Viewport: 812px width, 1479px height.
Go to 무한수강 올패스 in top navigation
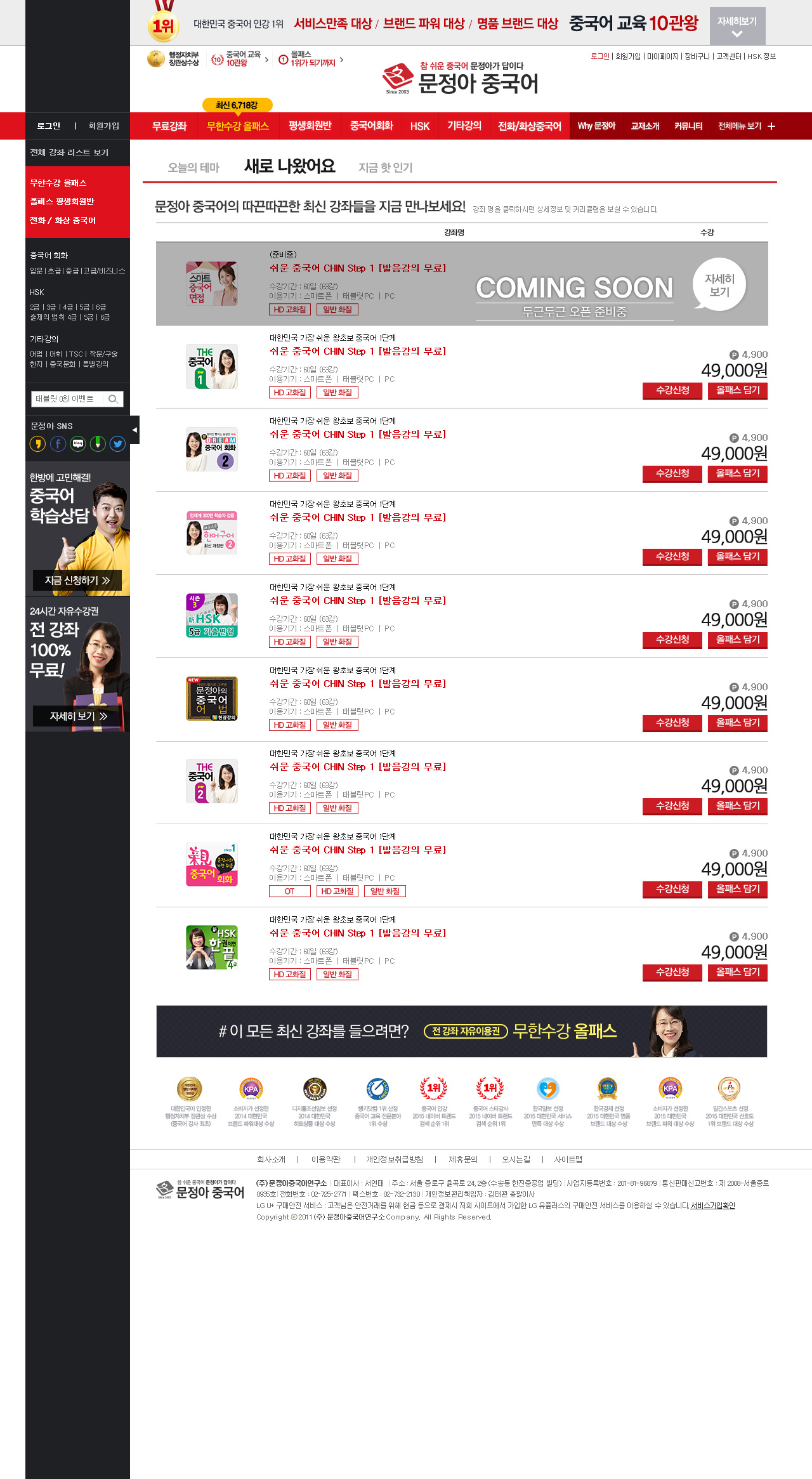tap(238, 126)
